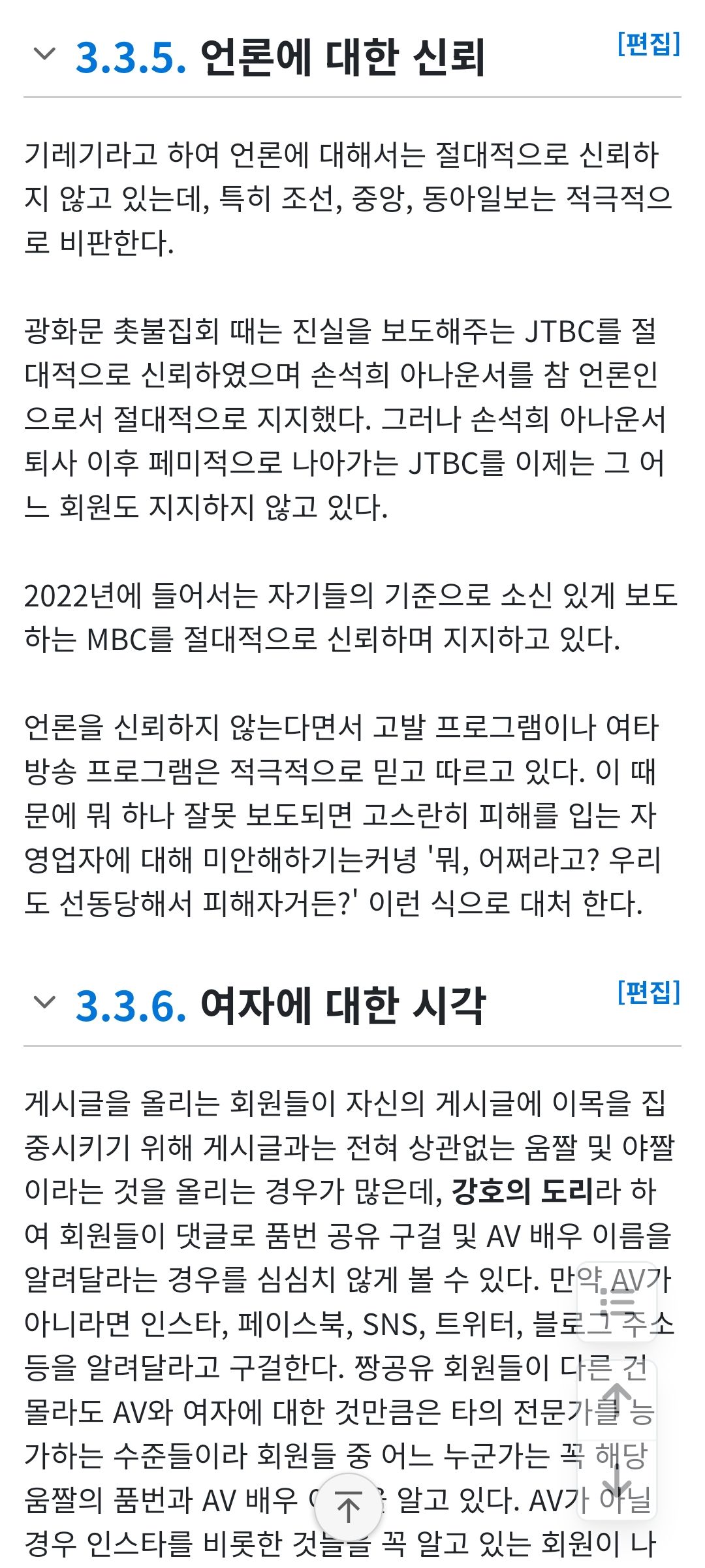Viewport: 705px width, 1568px height.
Task: Collapse section 3.3.5 언론에 대한 신뢰
Action: tap(44, 54)
